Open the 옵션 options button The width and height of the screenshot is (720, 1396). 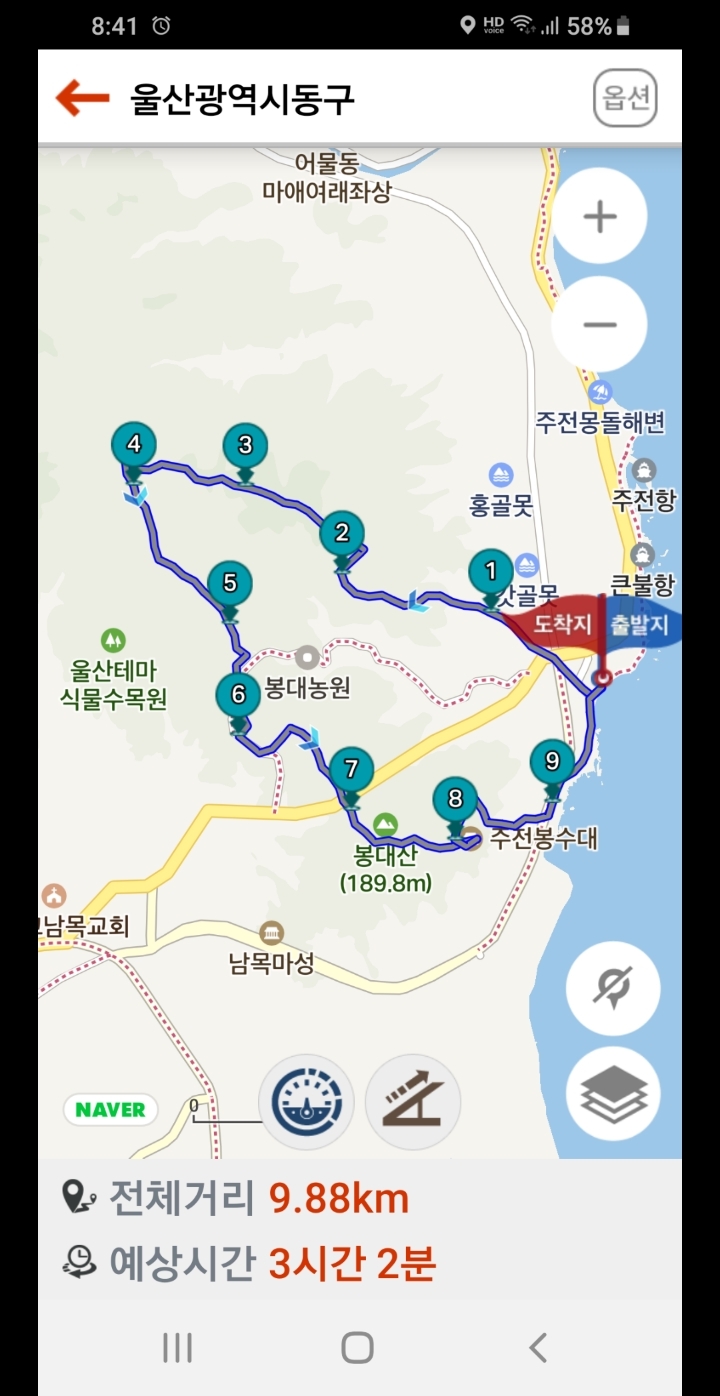pos(625,97)
